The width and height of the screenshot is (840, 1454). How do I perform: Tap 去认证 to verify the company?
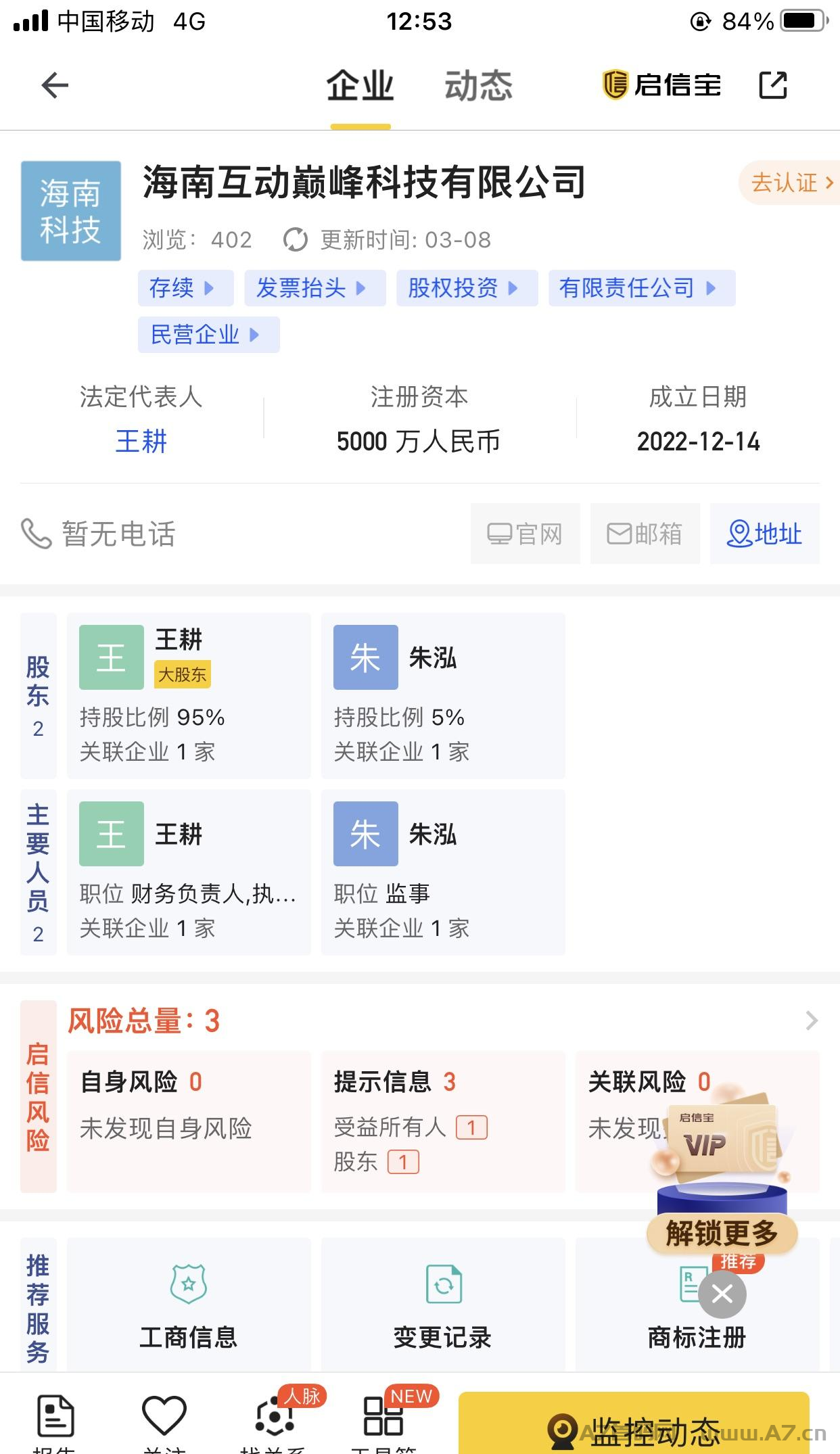tap(789, 183)
